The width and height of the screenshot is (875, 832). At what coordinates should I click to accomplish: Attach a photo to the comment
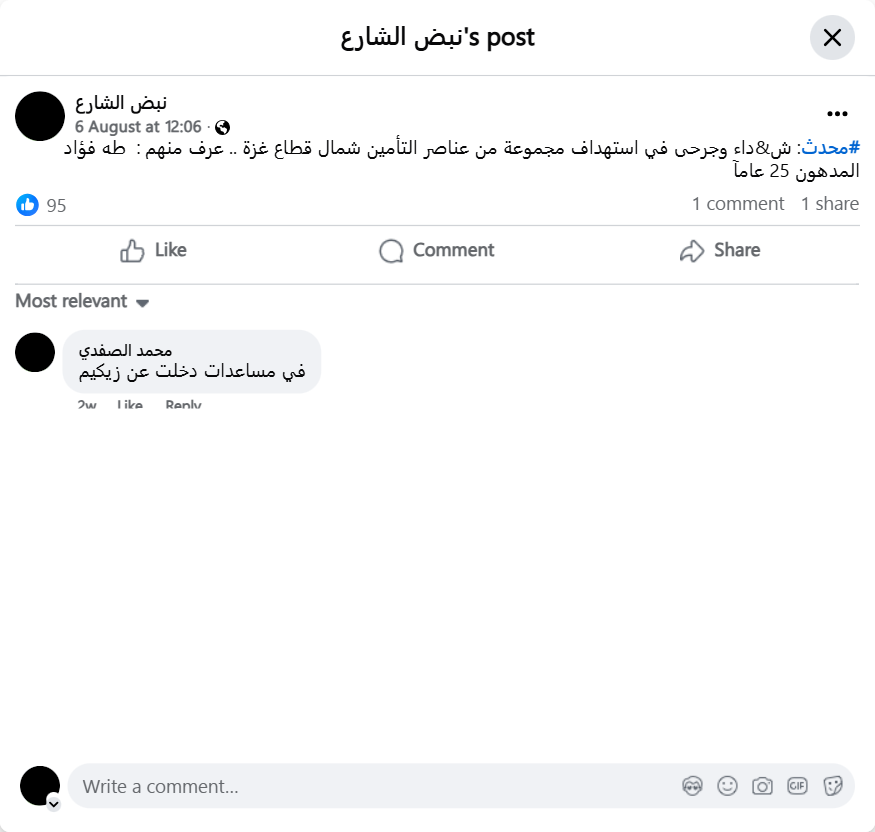tap(762, 786)
